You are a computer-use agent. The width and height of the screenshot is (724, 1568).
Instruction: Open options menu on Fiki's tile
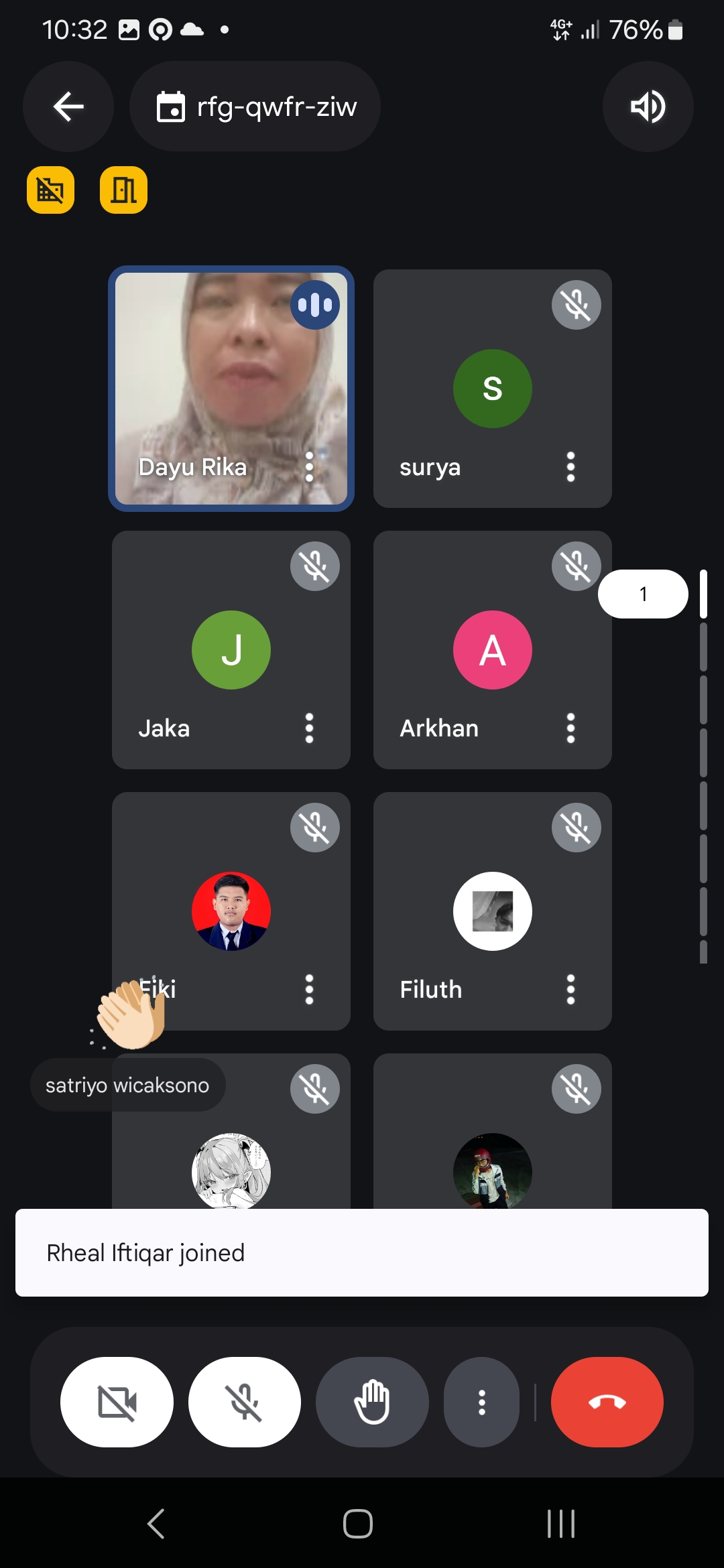309,989
